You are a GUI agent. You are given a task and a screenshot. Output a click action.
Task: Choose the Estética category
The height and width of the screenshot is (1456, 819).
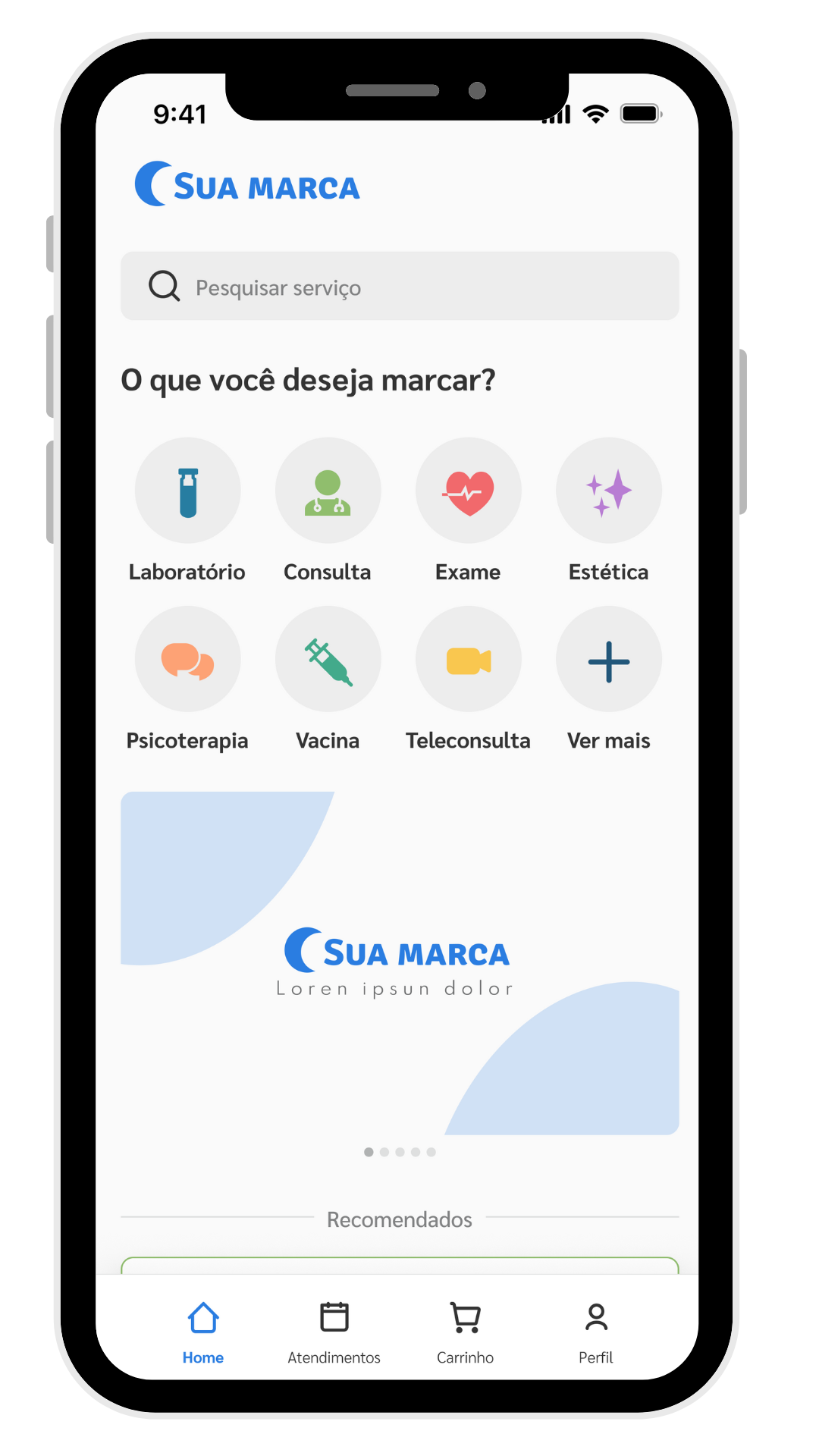(608, 491)
